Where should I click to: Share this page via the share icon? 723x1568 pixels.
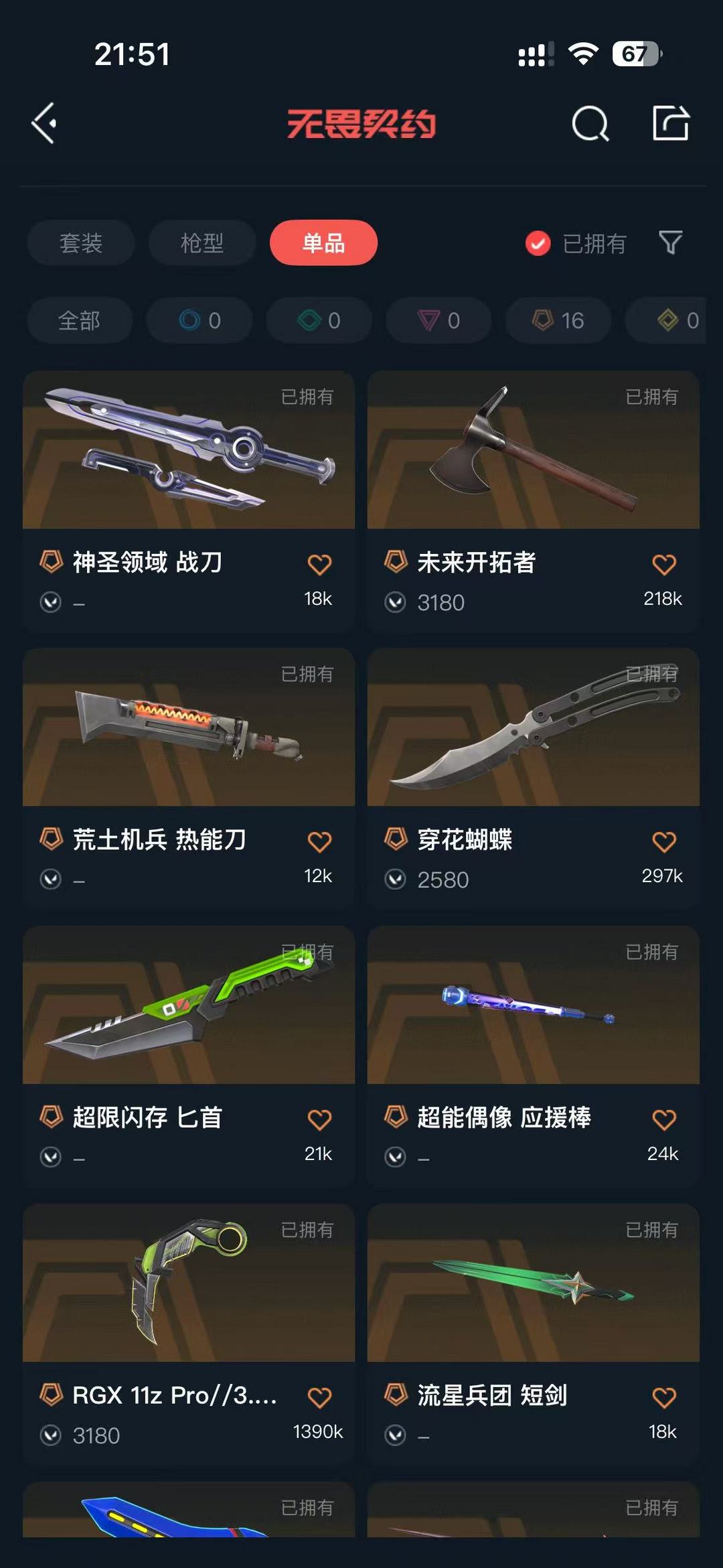click(x=670, y=123)
